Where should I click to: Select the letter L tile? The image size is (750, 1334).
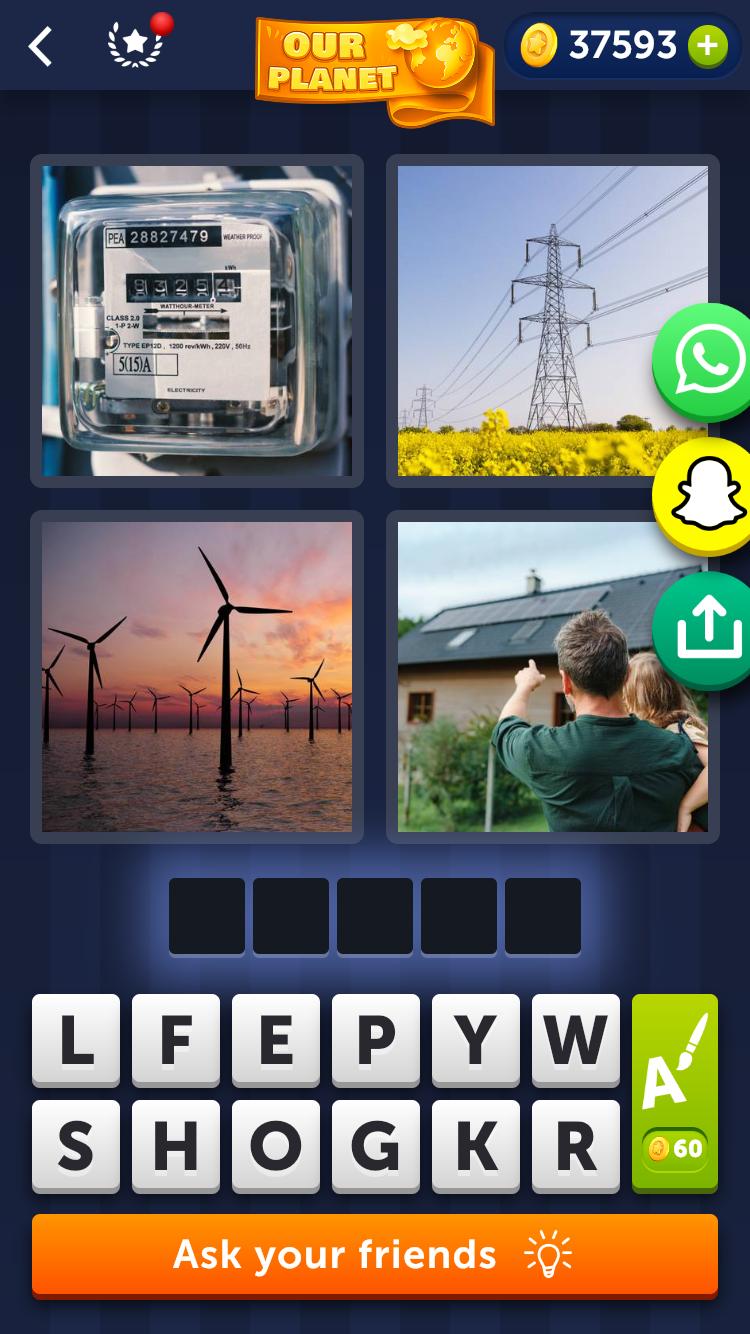(x=76, y=1040)
